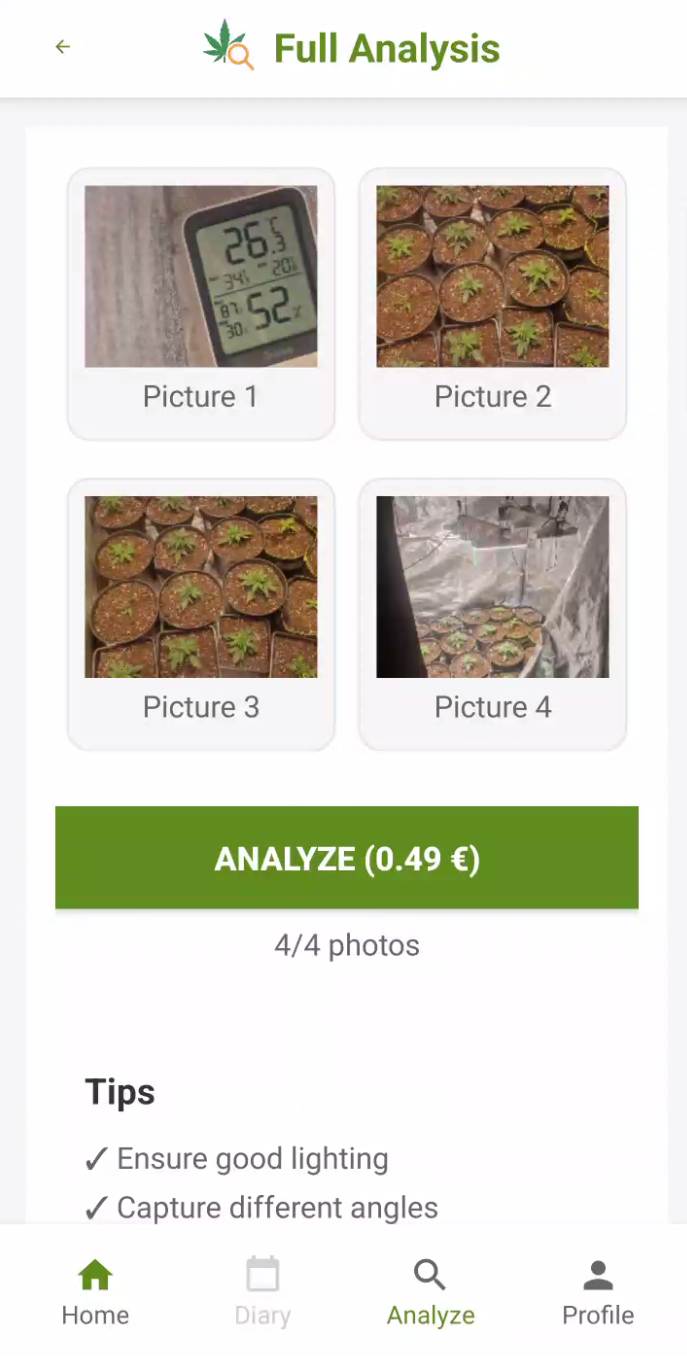Tap the Picture 3 photo tile

pyautogui.click(x=201, y=613)
